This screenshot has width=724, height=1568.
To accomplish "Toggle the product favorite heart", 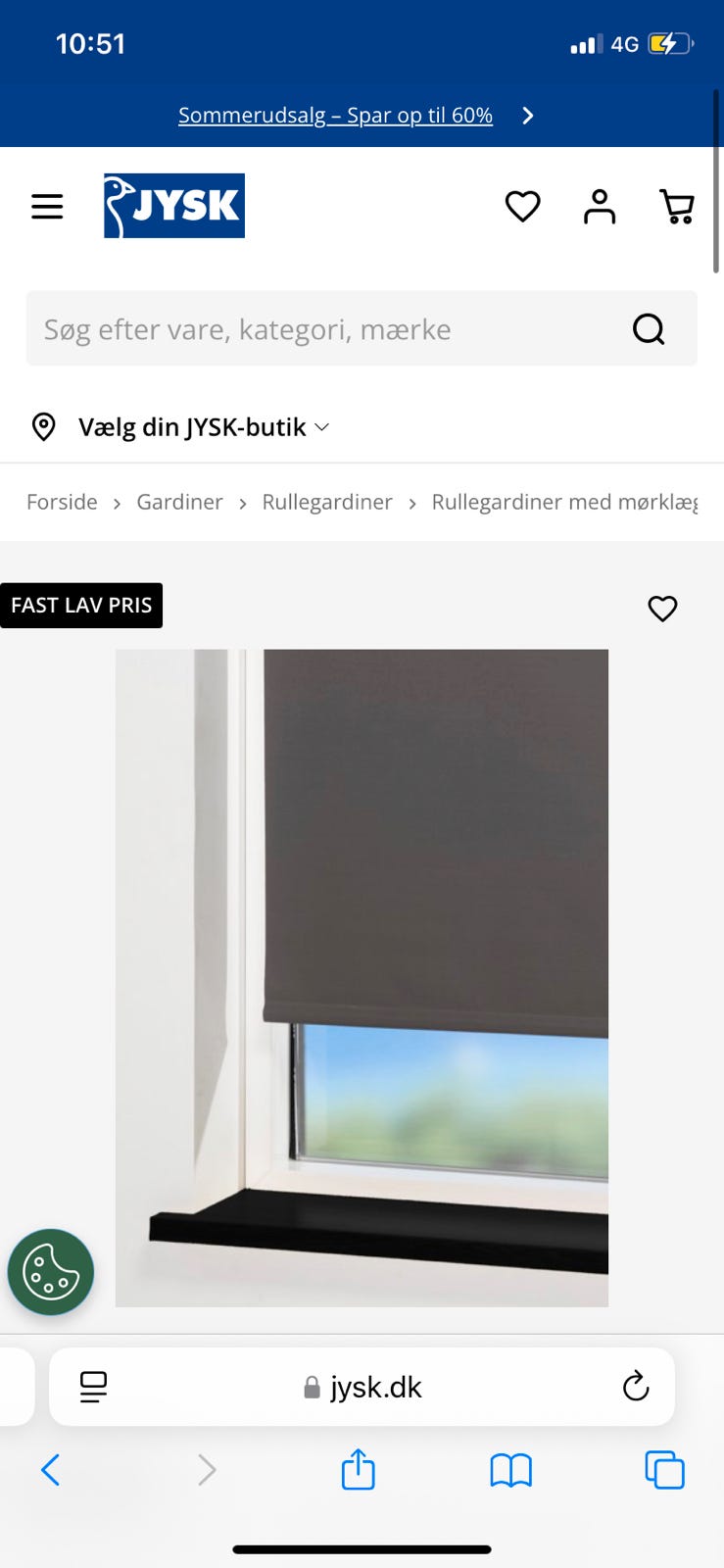I will click(662, 609).
